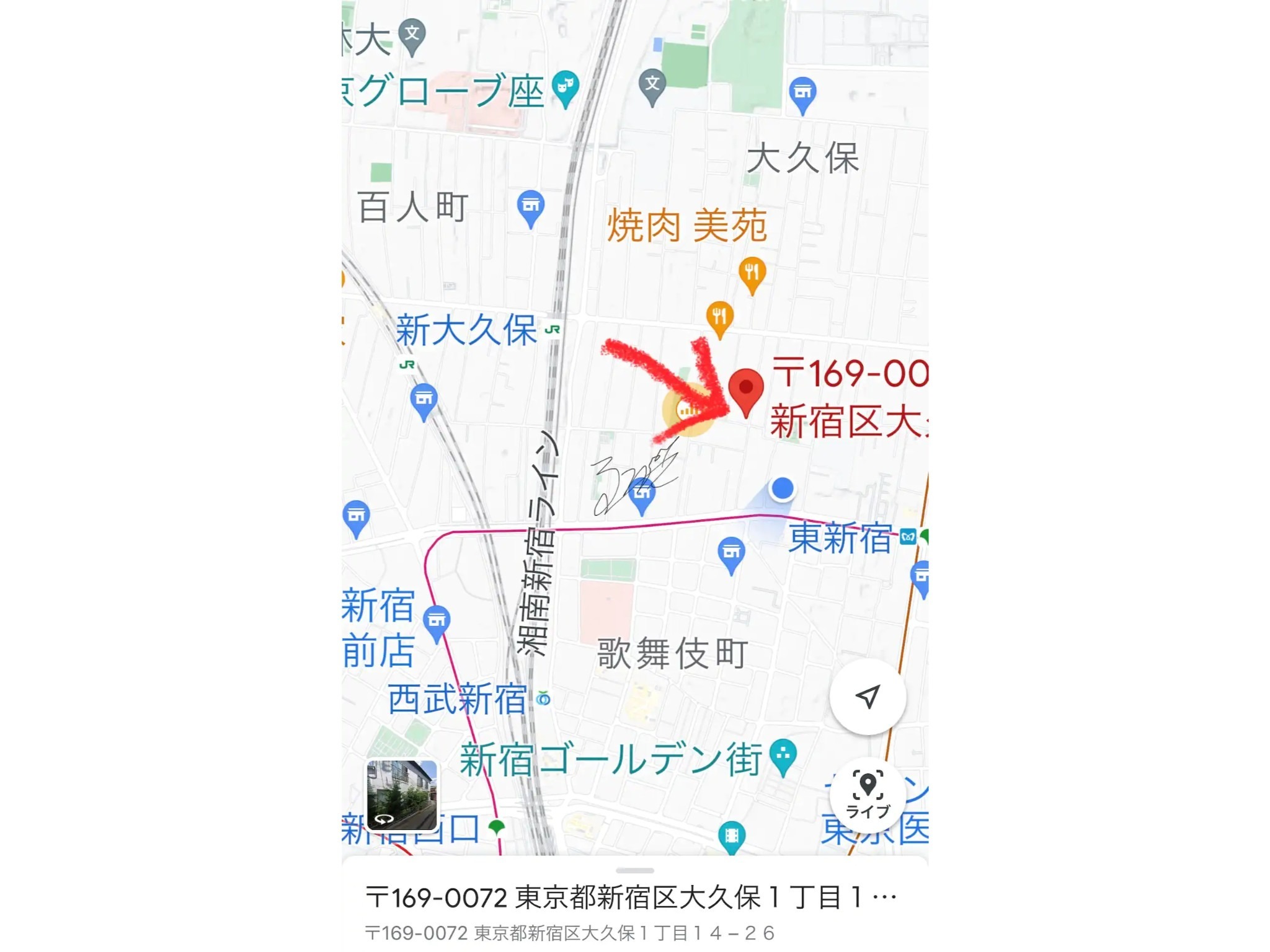Select the 東新宿 station label
Image resolution: width=1270 pixels, height=952 pixels.
coord(840,537)
